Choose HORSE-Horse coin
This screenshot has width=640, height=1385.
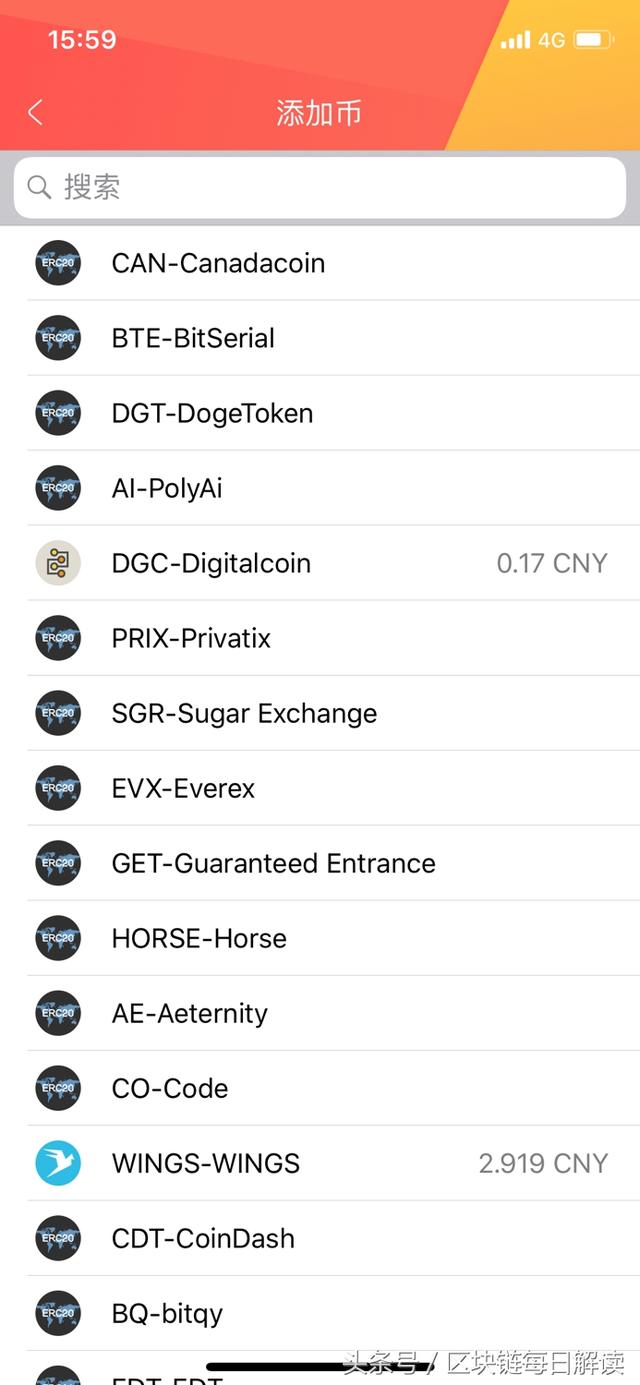(x=320, y=938)
